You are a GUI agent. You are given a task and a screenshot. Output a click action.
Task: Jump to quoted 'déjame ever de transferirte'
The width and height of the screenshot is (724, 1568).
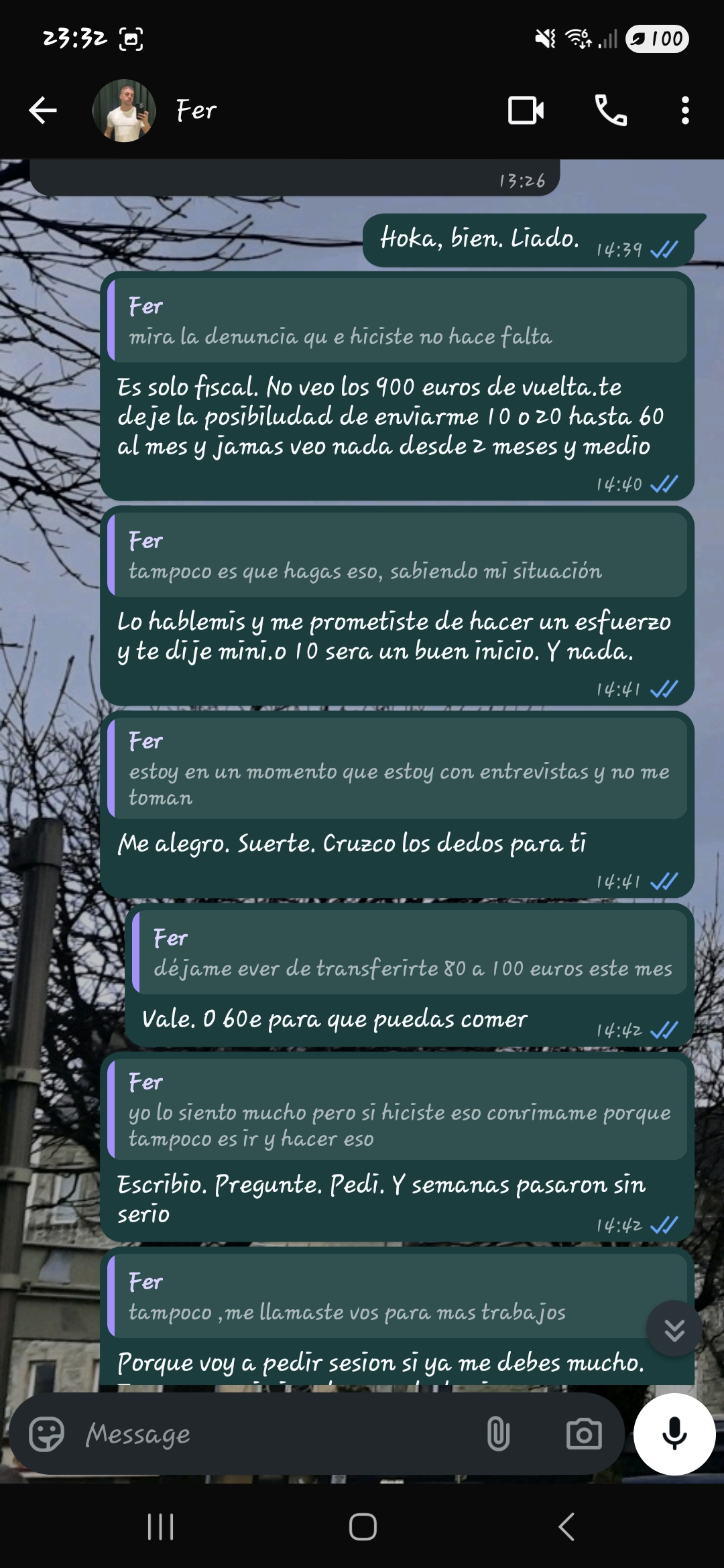click(409, 953)
